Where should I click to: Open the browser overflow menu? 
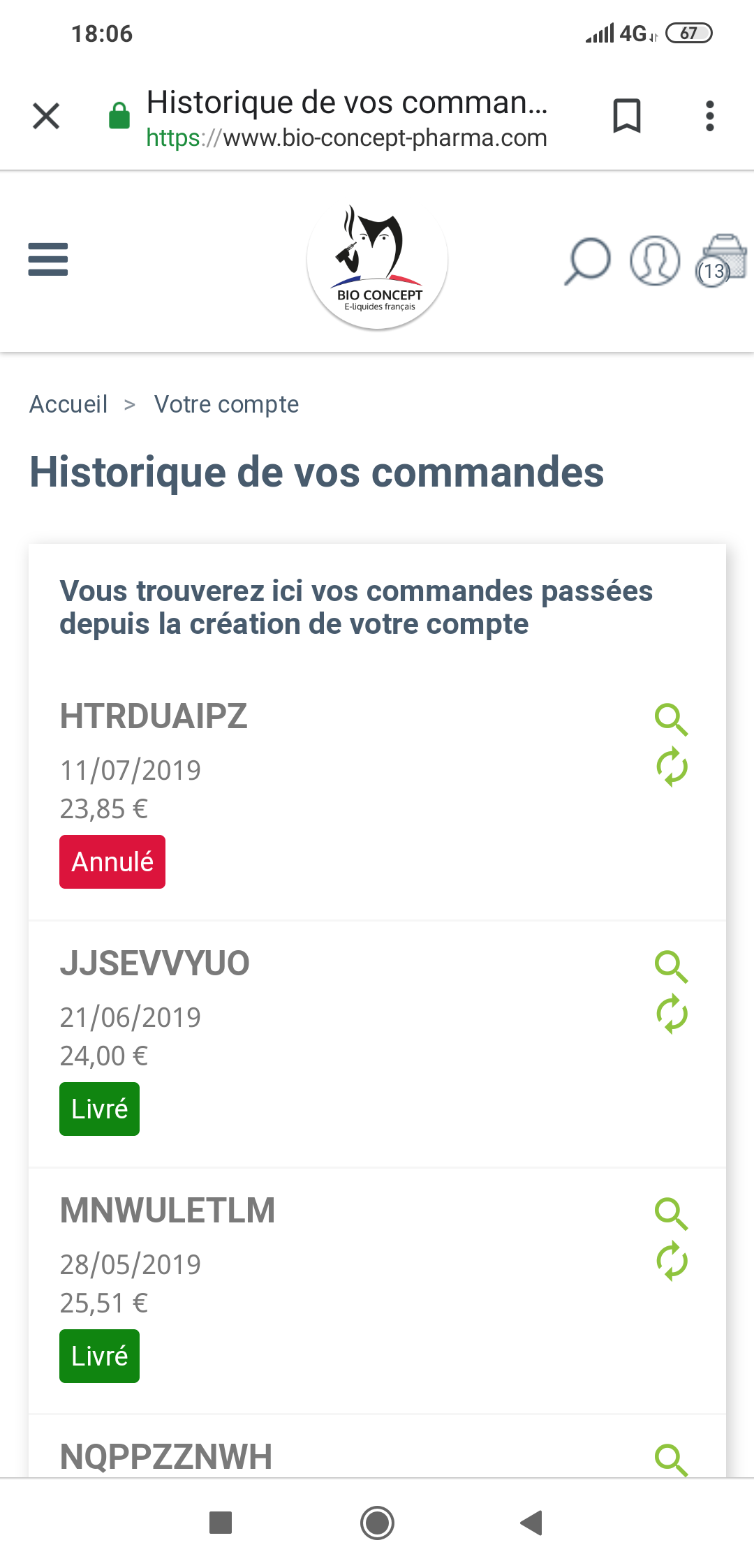click(709, 116)
